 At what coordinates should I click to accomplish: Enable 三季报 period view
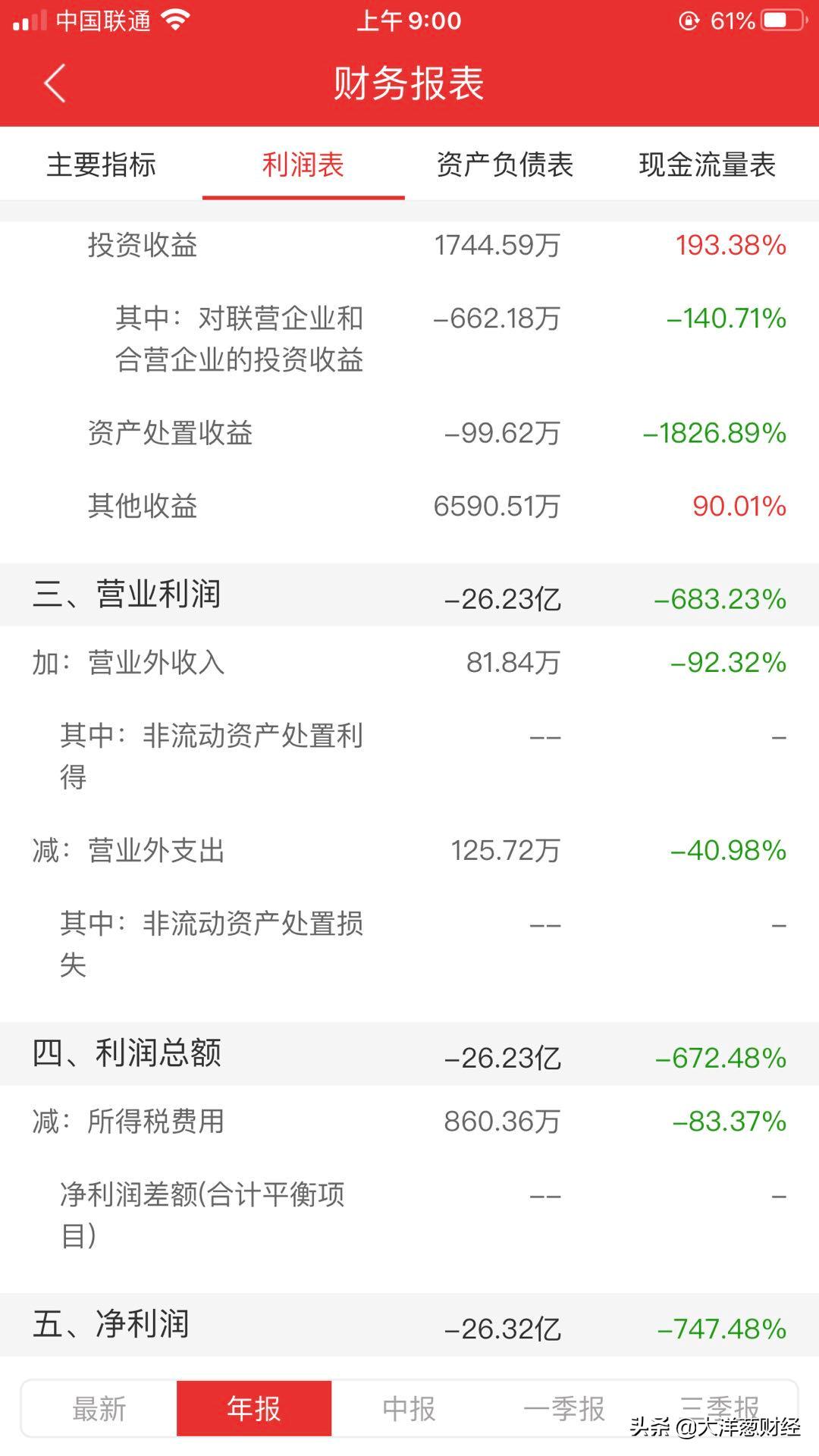pyautogui.click(x=723, y=1408)
